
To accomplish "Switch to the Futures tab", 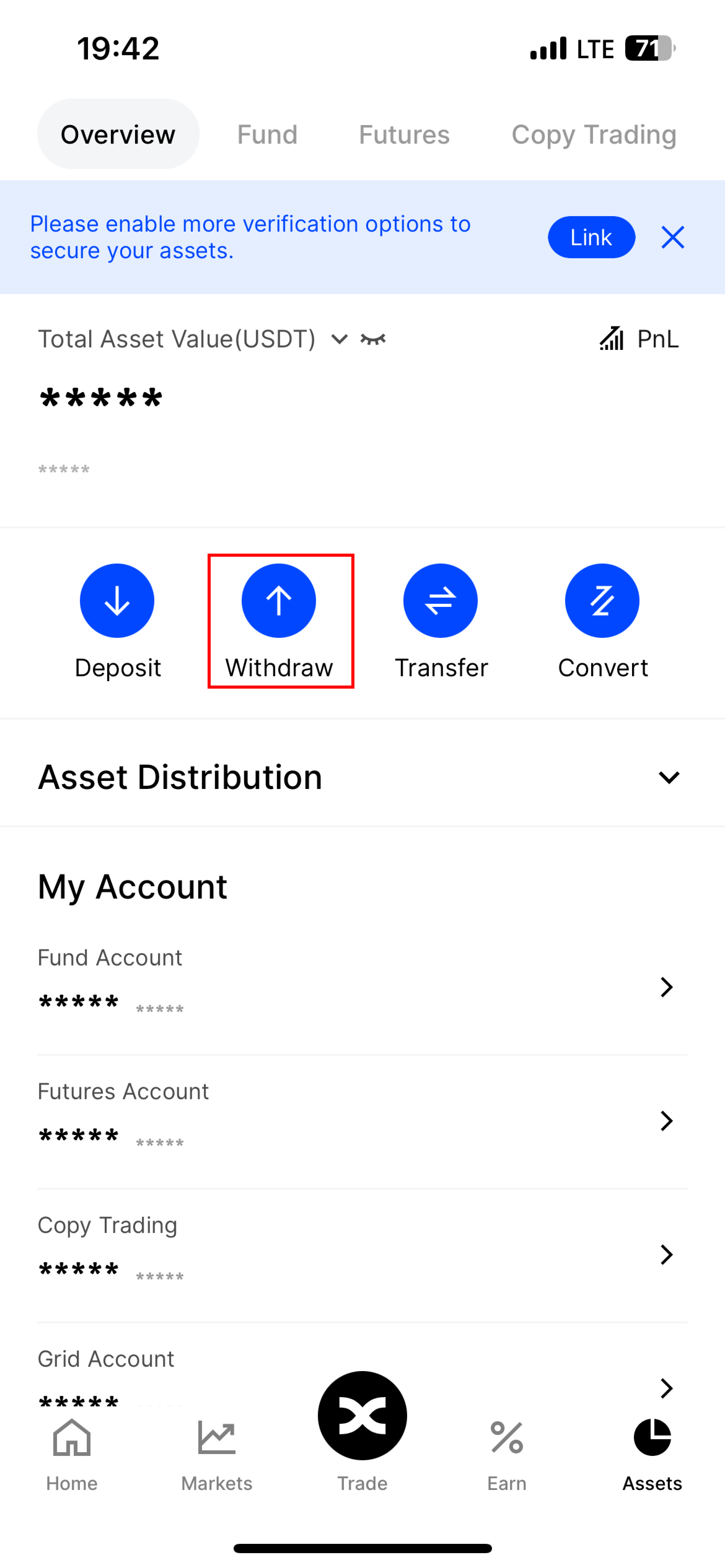I will (404, 135).
